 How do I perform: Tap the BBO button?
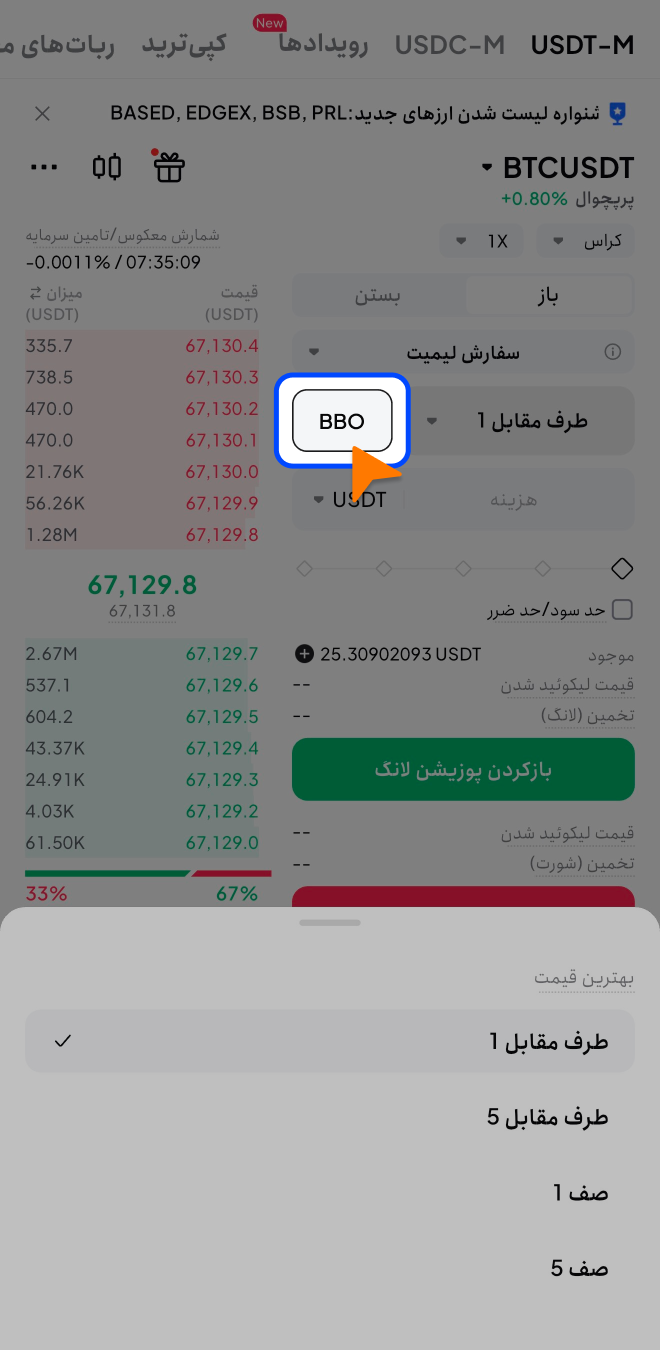342,421
